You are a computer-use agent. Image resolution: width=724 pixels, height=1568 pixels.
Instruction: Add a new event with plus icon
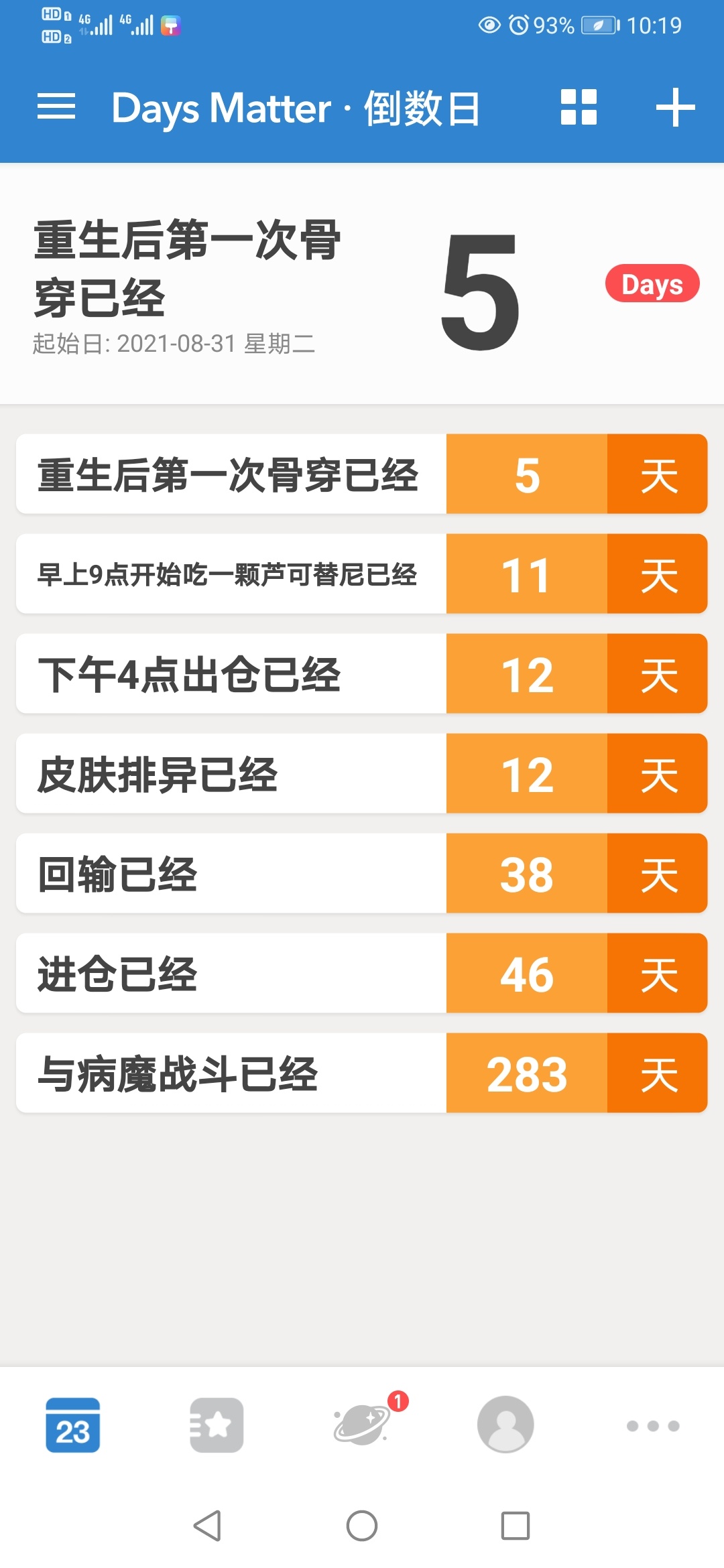point(675,107)
